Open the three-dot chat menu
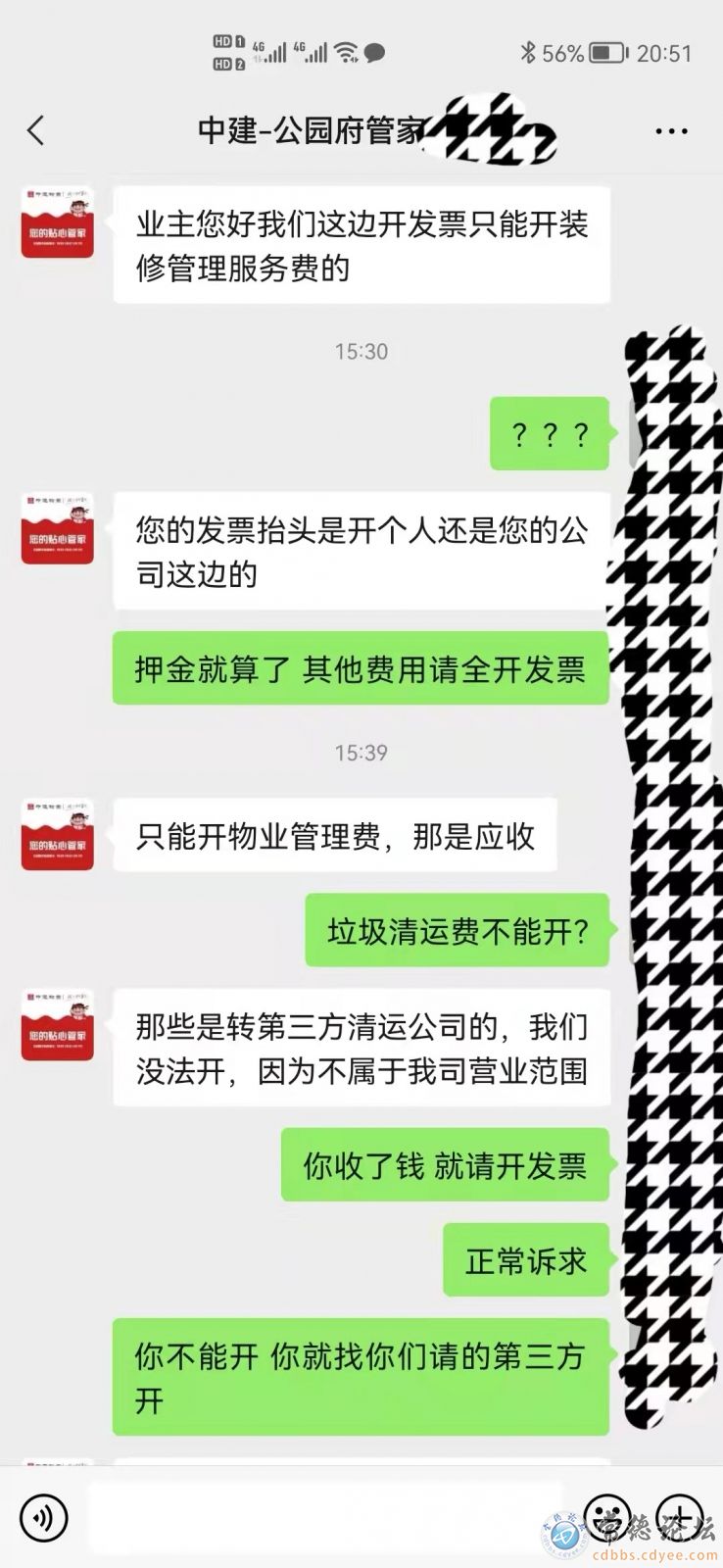 point(671,130)
